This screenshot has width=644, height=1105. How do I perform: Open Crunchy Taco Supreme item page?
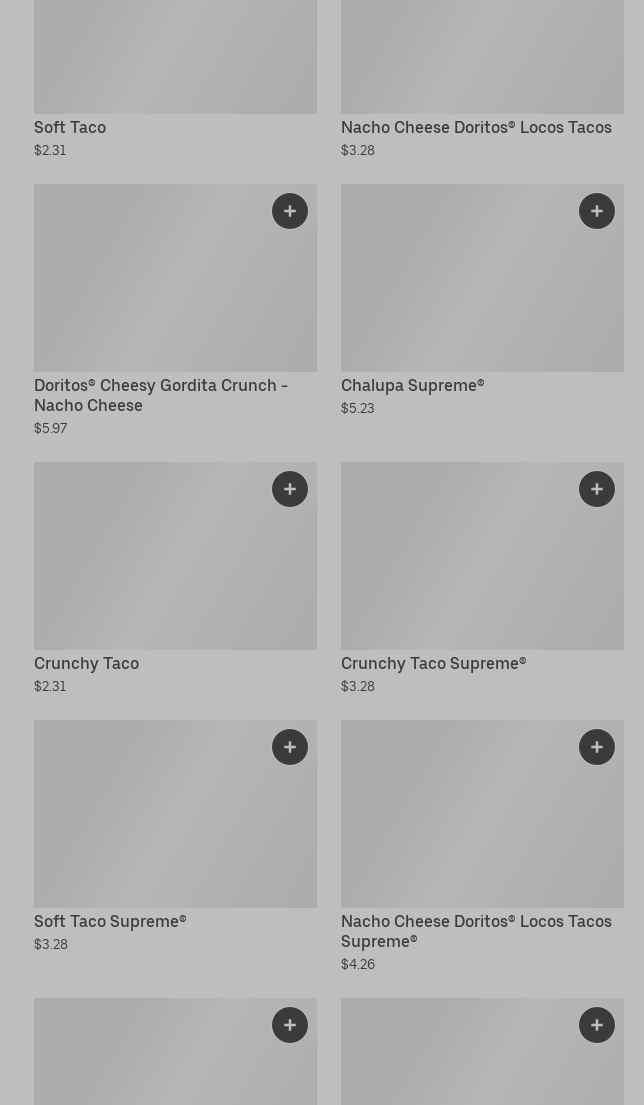[x=433, y=664]
